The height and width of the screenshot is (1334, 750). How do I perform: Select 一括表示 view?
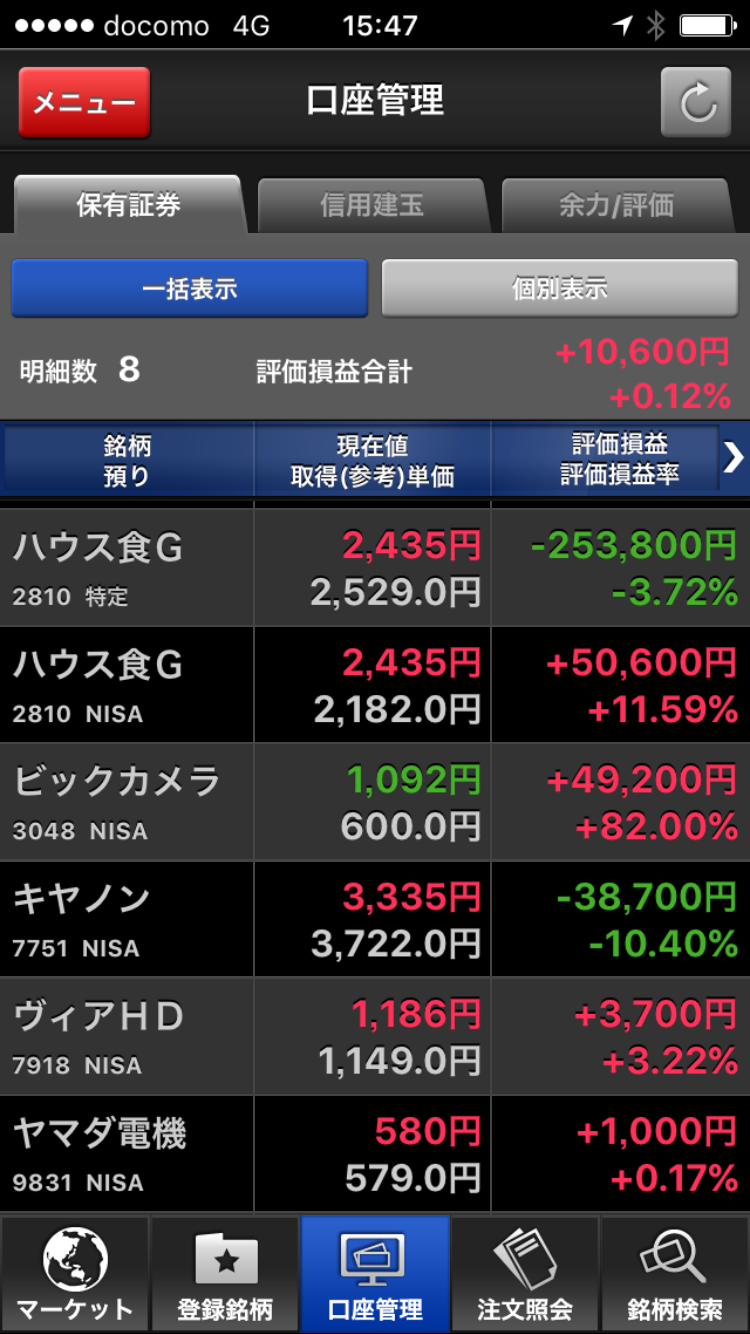tap(189, 288)
